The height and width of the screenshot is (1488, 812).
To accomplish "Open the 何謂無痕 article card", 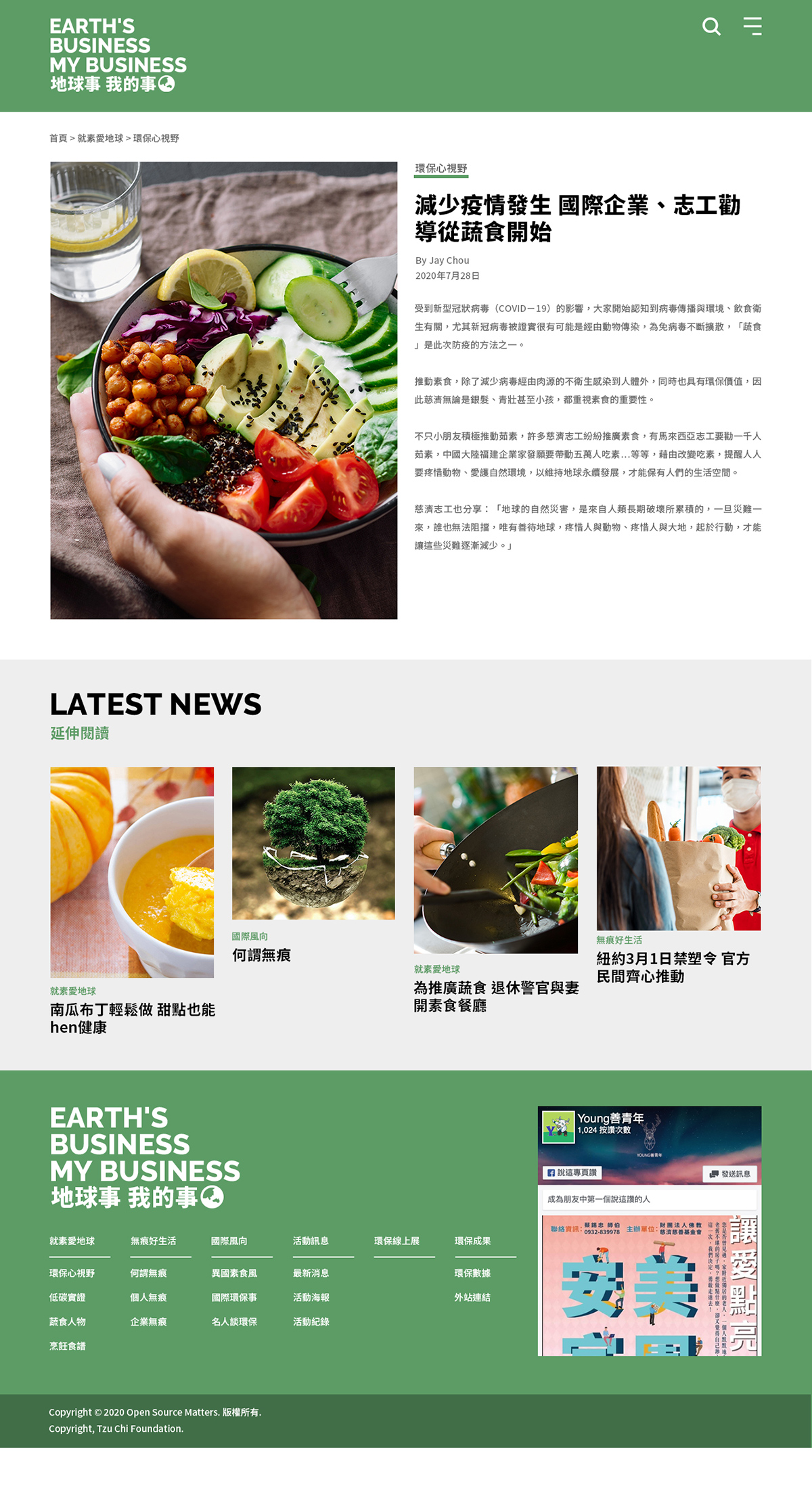I will click(261, 955).
